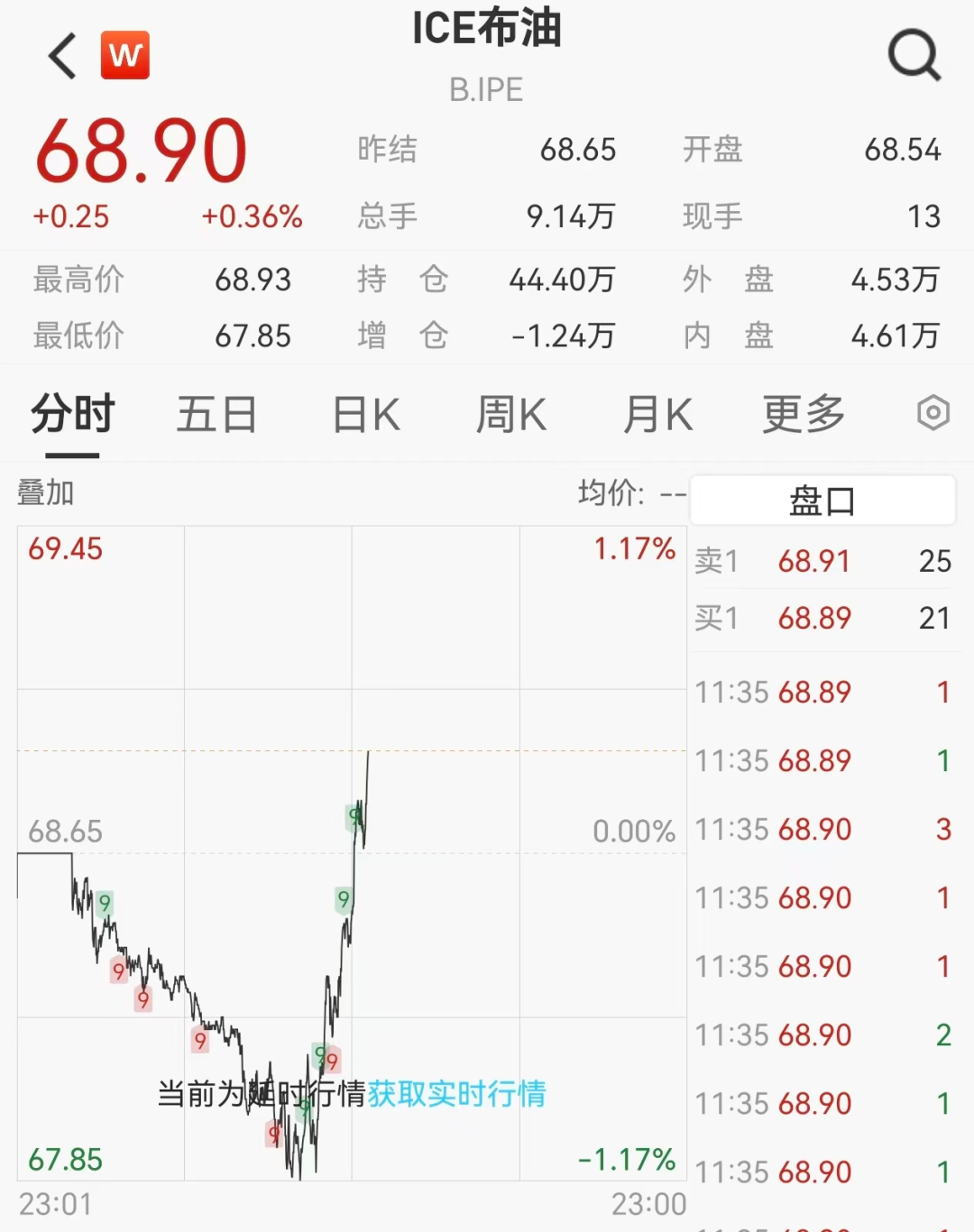Open the 更多 chart options

point(804,416)
